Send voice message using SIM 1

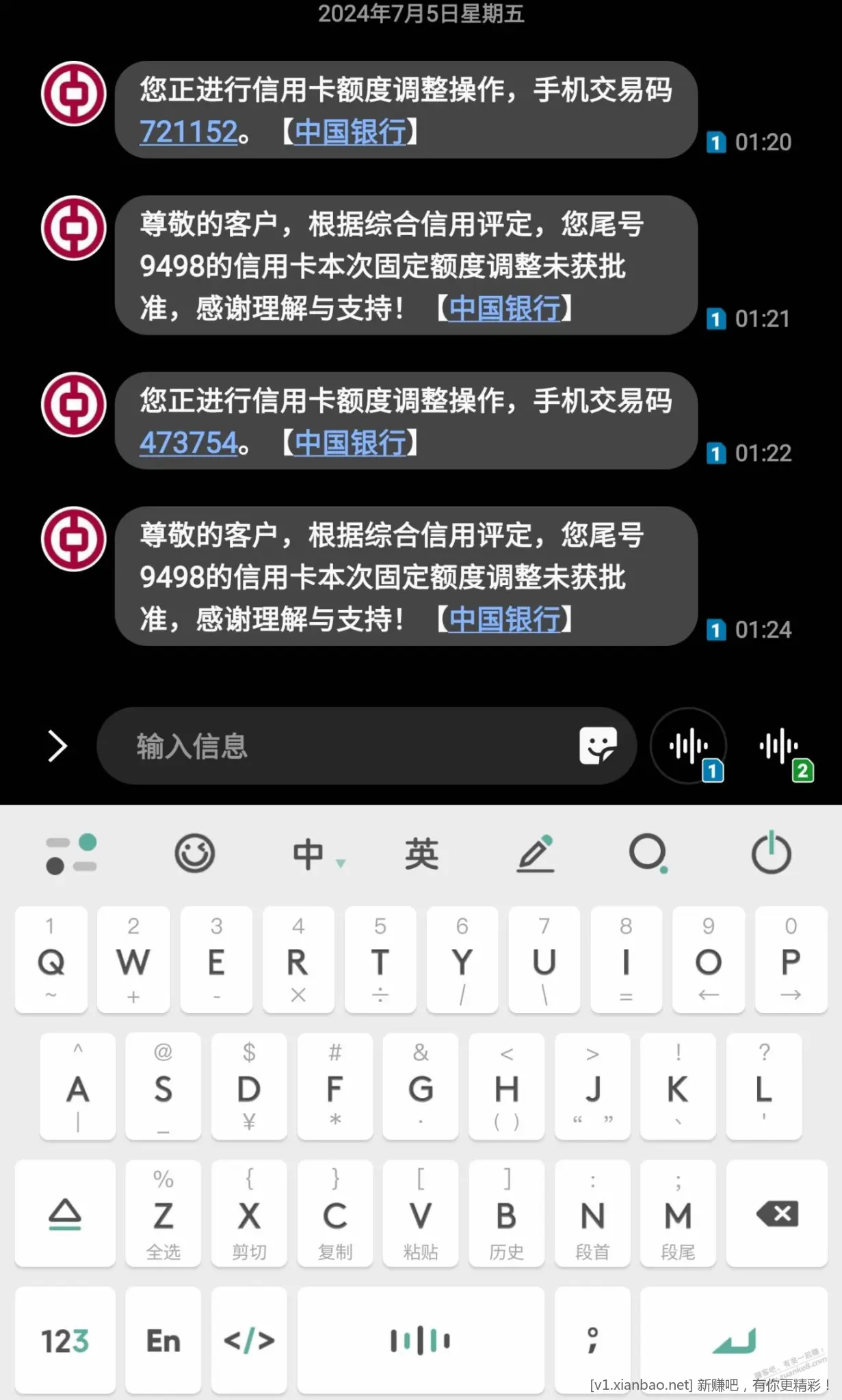tap(689, 746)
